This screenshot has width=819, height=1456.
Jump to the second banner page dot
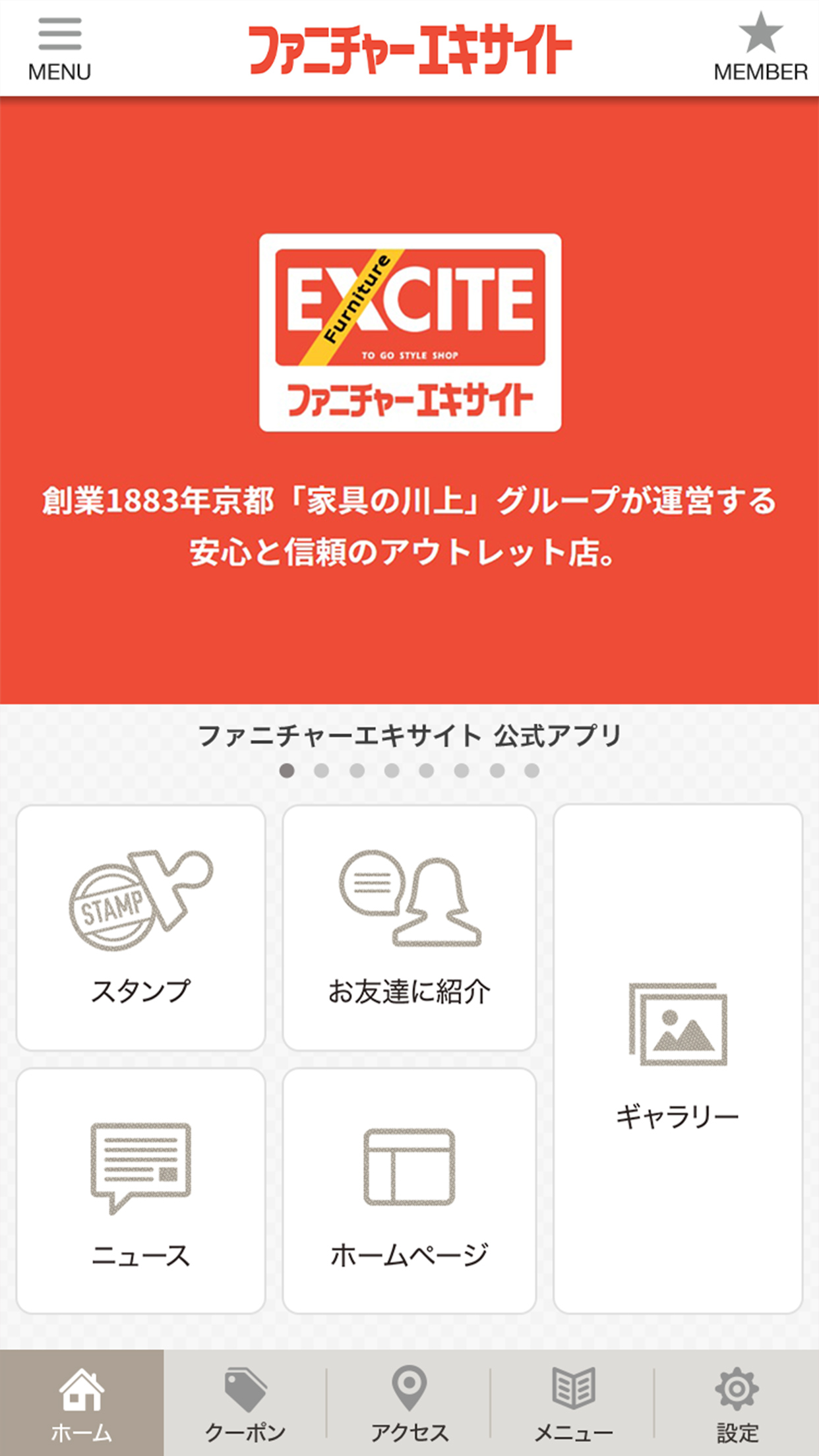(321, 770)
